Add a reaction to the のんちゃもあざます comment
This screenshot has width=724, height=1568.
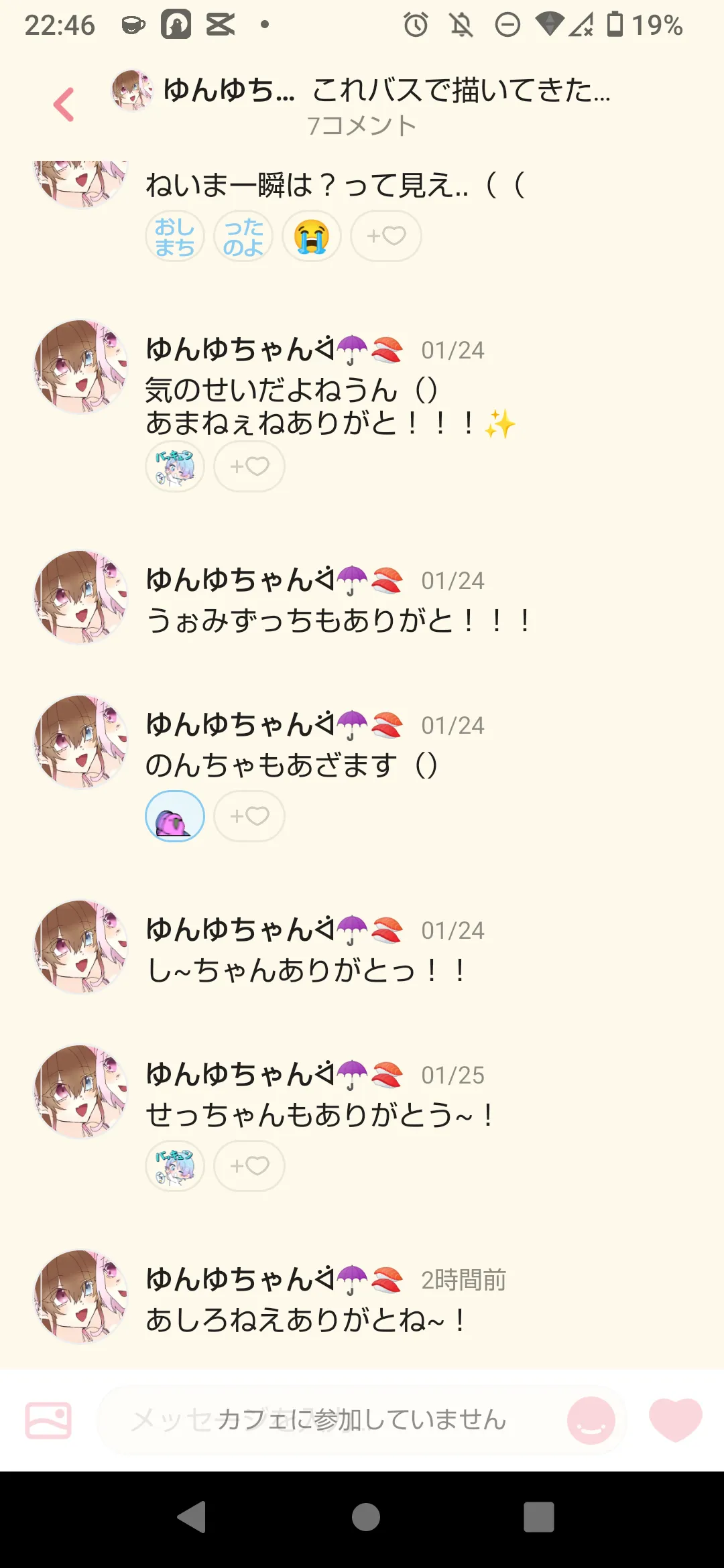pyautogui.click(x=249, y=816)
